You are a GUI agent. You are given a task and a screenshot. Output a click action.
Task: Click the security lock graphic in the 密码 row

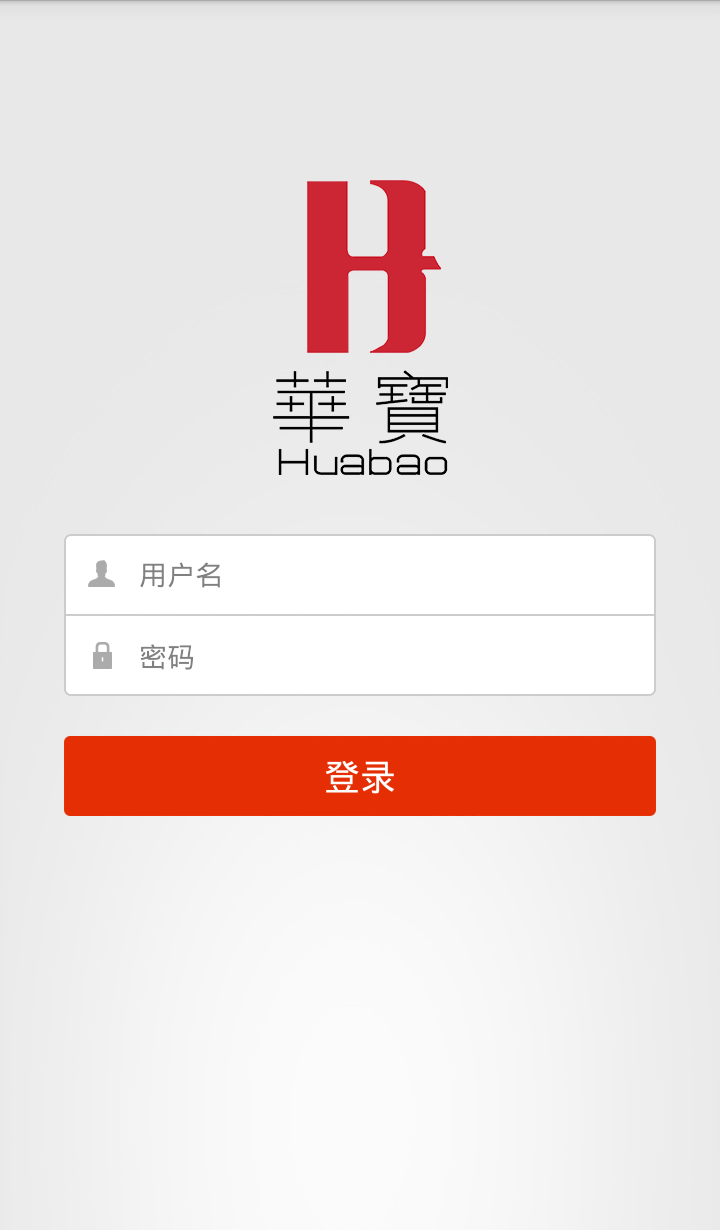(x=103, y=655)
